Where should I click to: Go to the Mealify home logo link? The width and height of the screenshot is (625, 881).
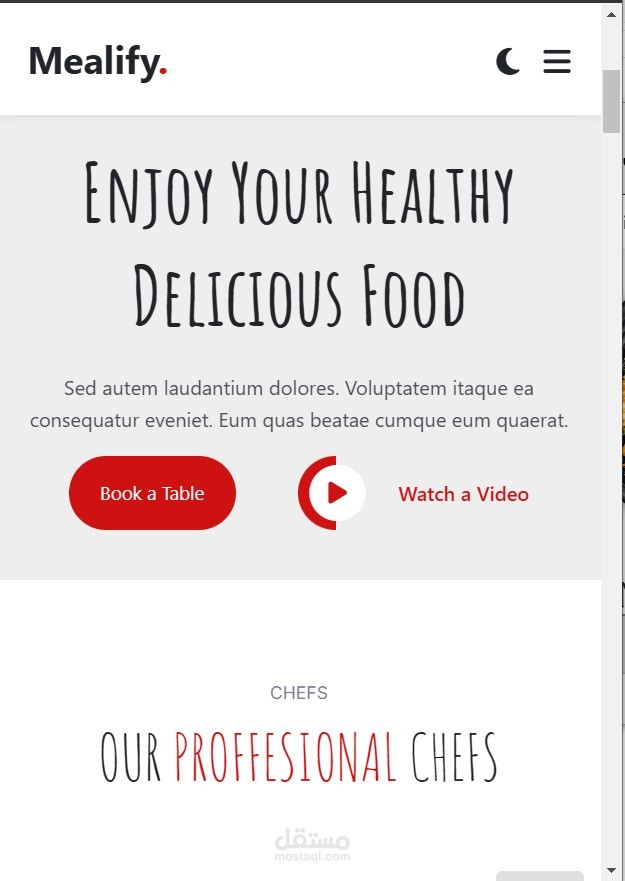(97, 62)
